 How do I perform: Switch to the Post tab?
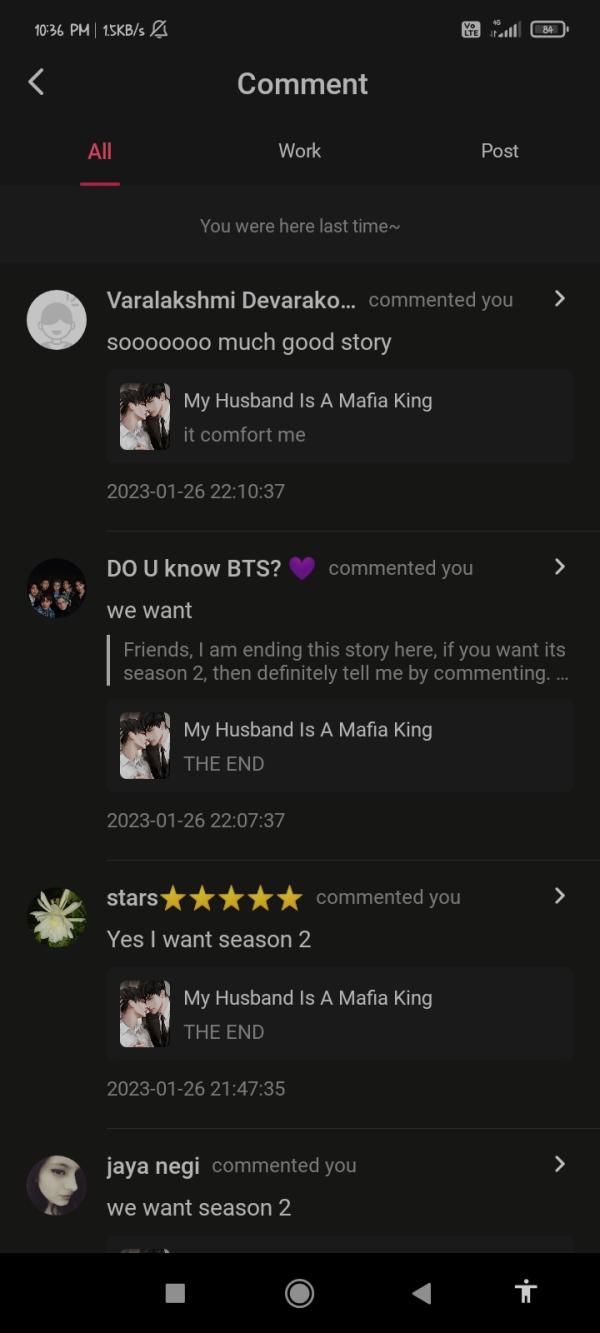click(x=499, y=151)
